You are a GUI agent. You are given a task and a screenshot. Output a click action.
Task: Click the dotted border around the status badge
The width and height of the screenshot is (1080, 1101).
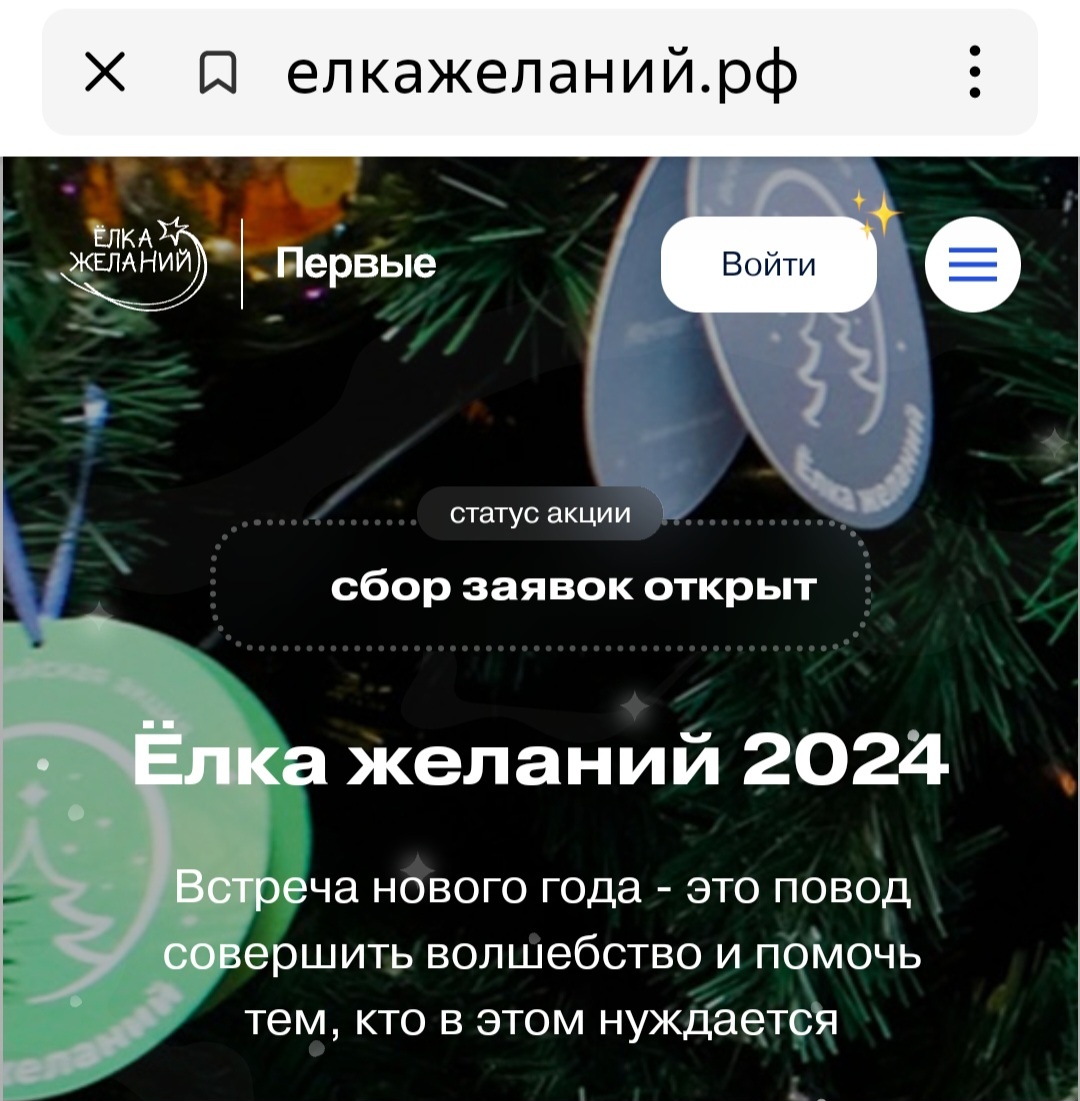[x=540, y=645]
